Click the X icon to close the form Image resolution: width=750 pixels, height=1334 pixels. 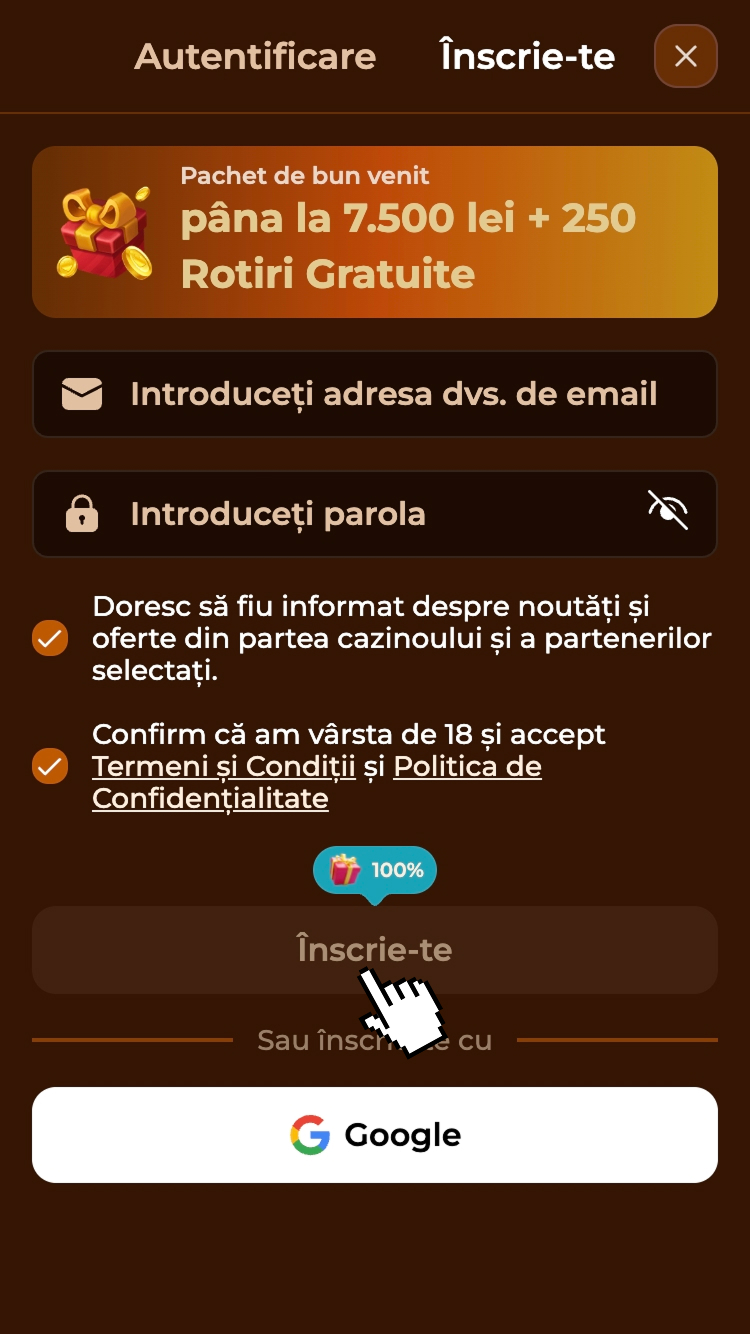(x=685, y=56)
